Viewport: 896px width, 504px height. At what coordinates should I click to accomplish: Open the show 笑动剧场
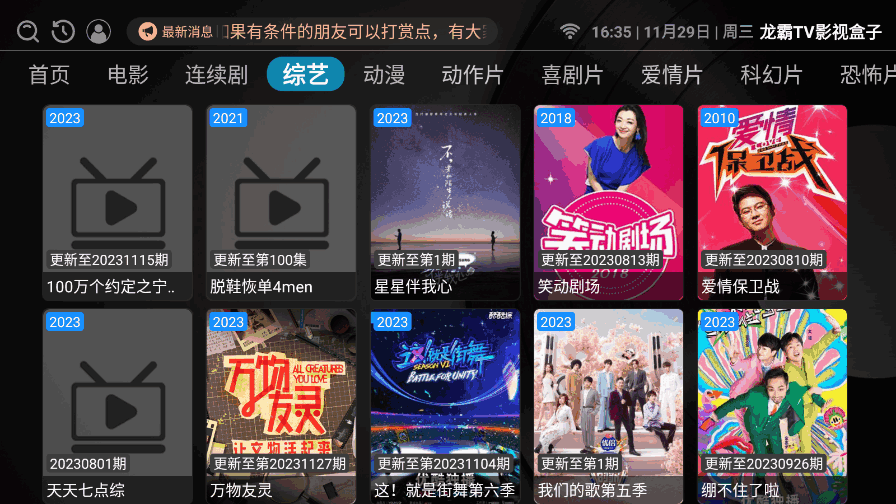pos(608,200)
